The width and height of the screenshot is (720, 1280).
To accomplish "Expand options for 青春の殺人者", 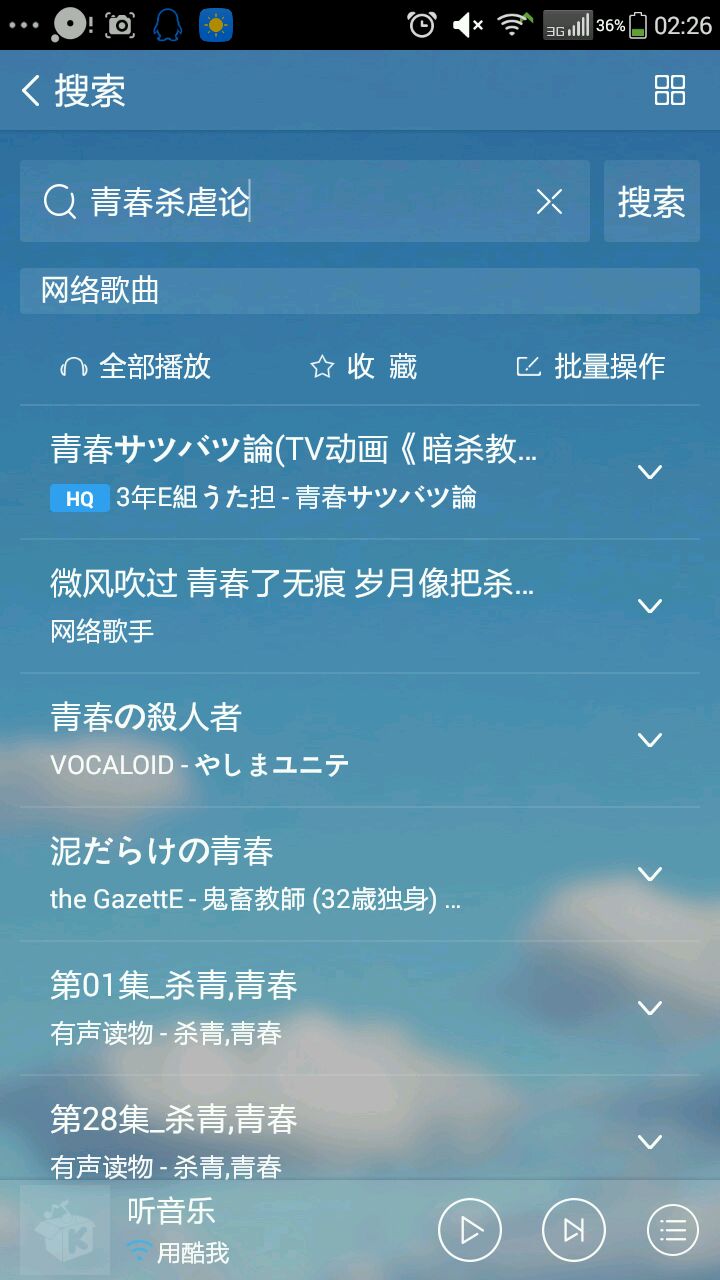I will (650, 740).
